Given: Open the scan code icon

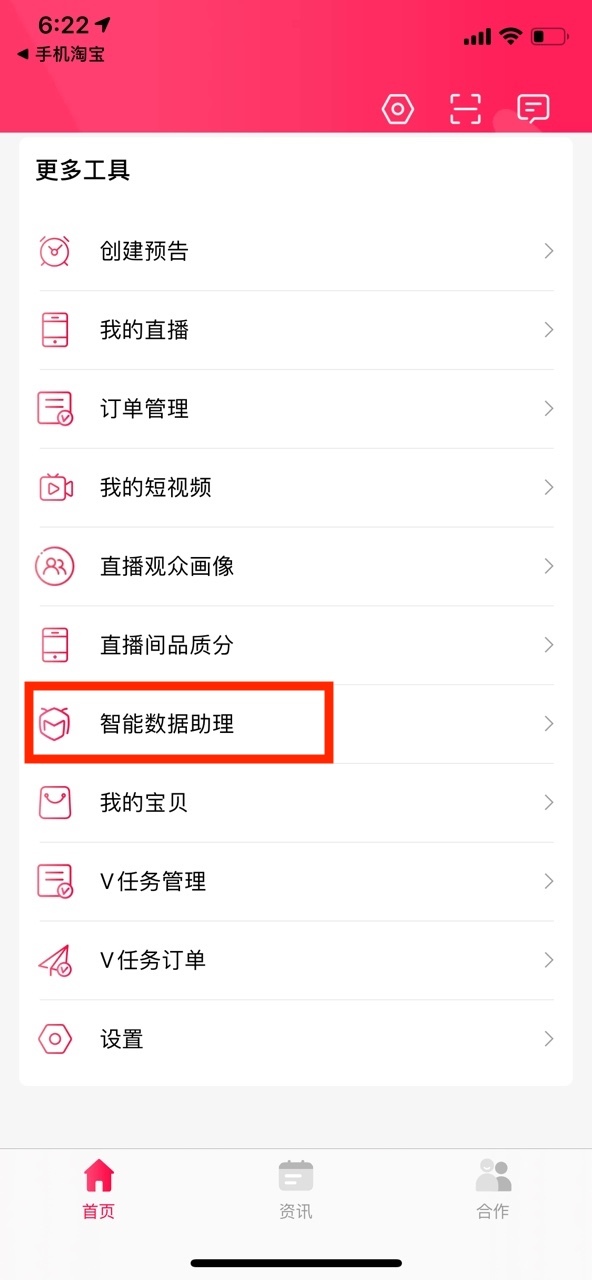Looking at the screenshot, I should coord(465,109).
